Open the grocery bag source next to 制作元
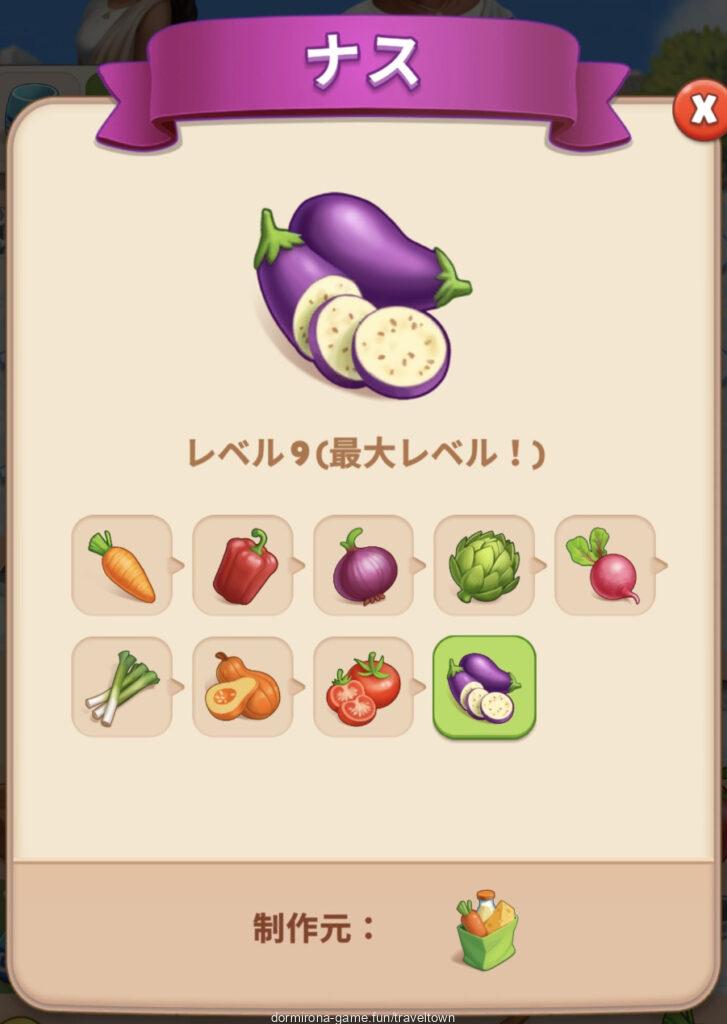This screenshot has height=1024, width=727. click(487, 929)
